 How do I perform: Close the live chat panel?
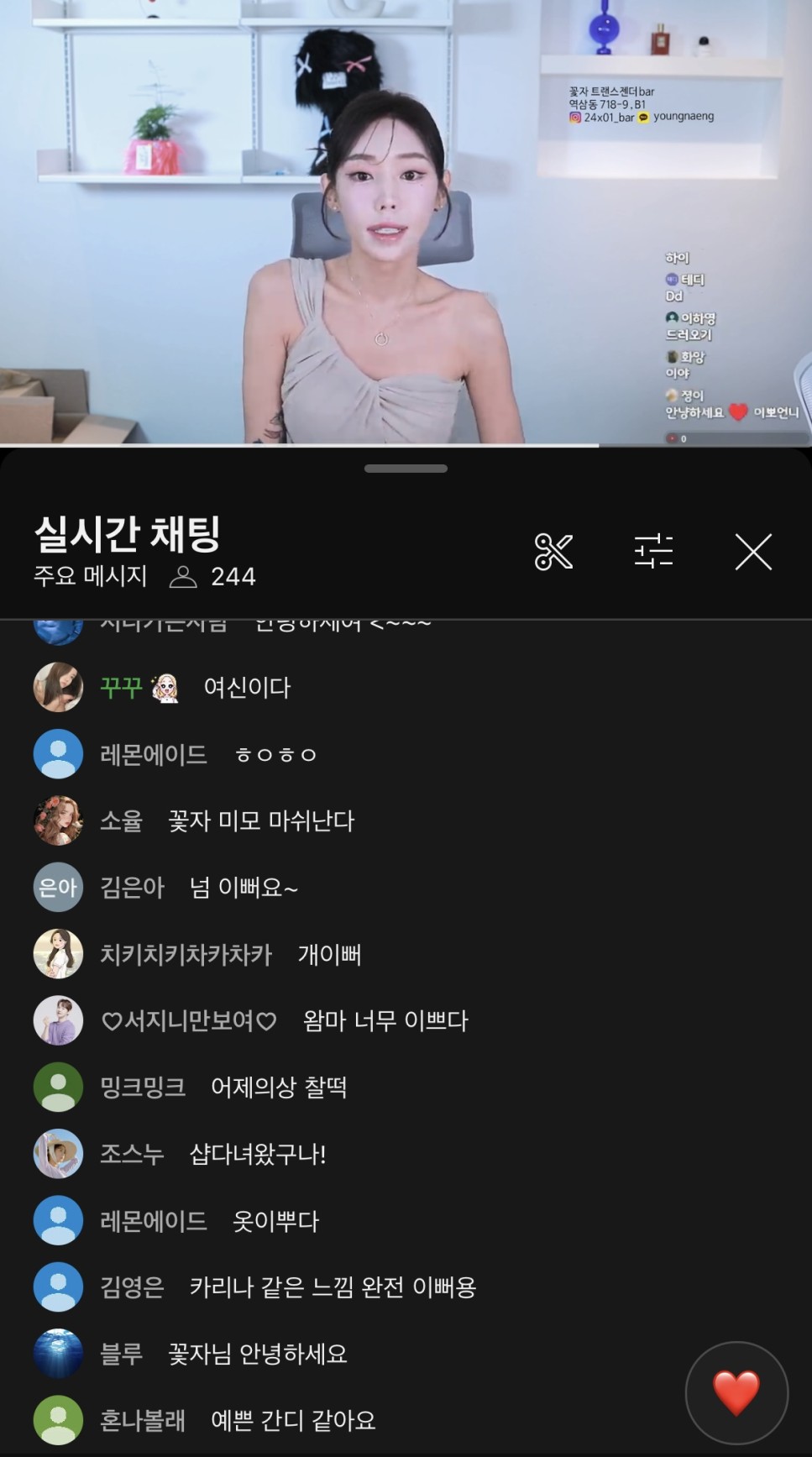point(753,553)
